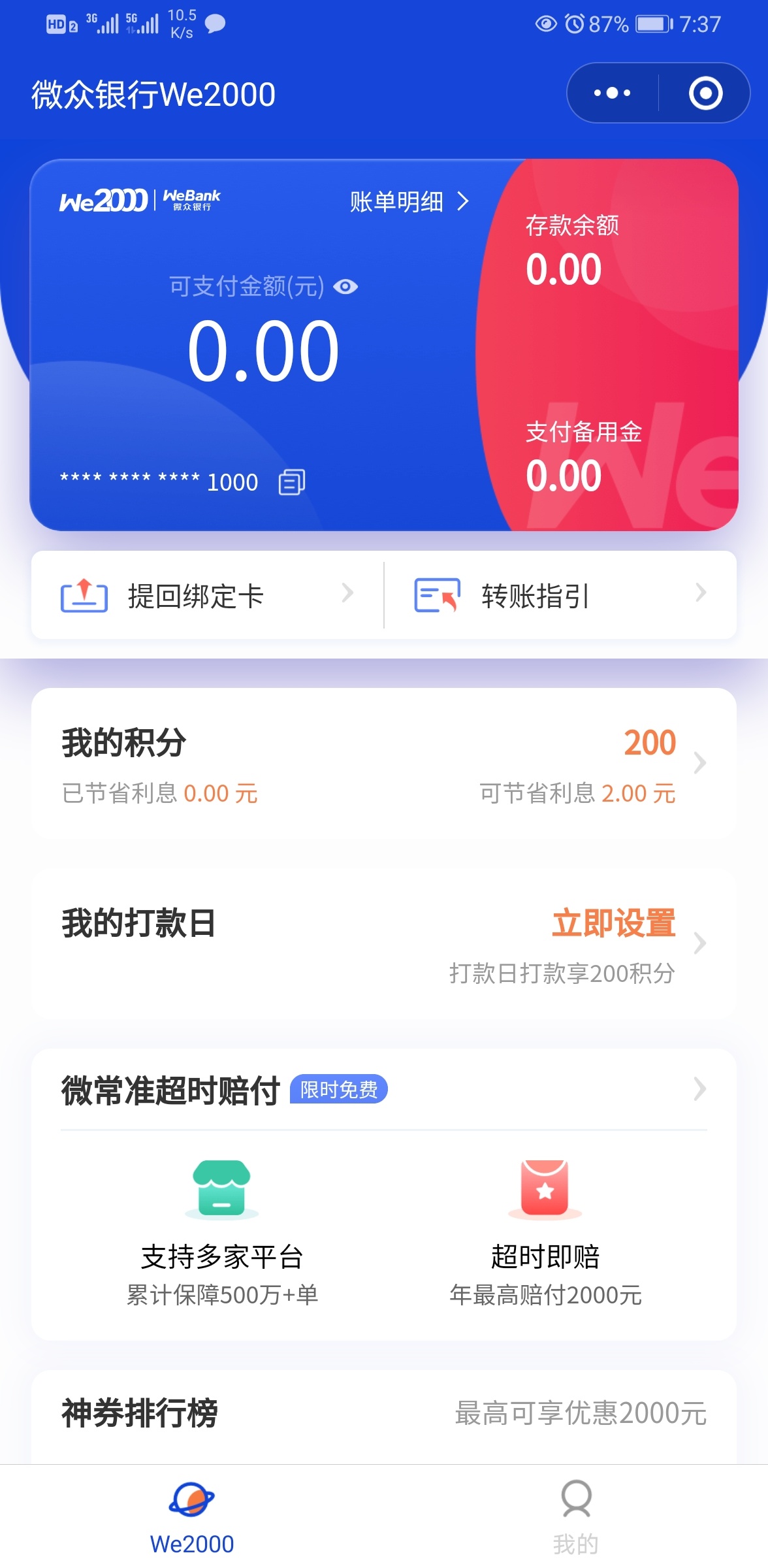Copy the card number ending in 1000
The image size is (768, 1568).
click(291, 482)
